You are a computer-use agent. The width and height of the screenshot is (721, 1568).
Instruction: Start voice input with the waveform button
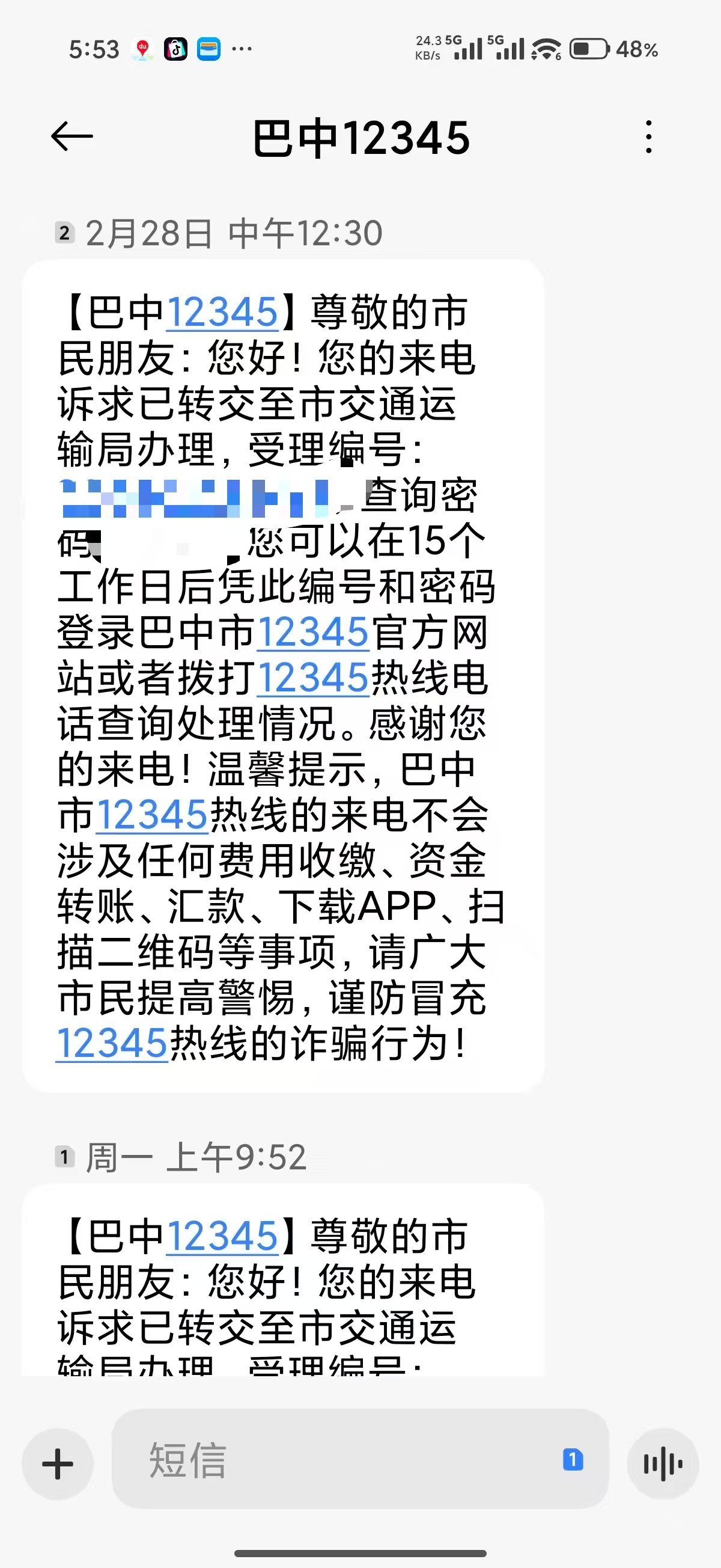click(663, 1463)
